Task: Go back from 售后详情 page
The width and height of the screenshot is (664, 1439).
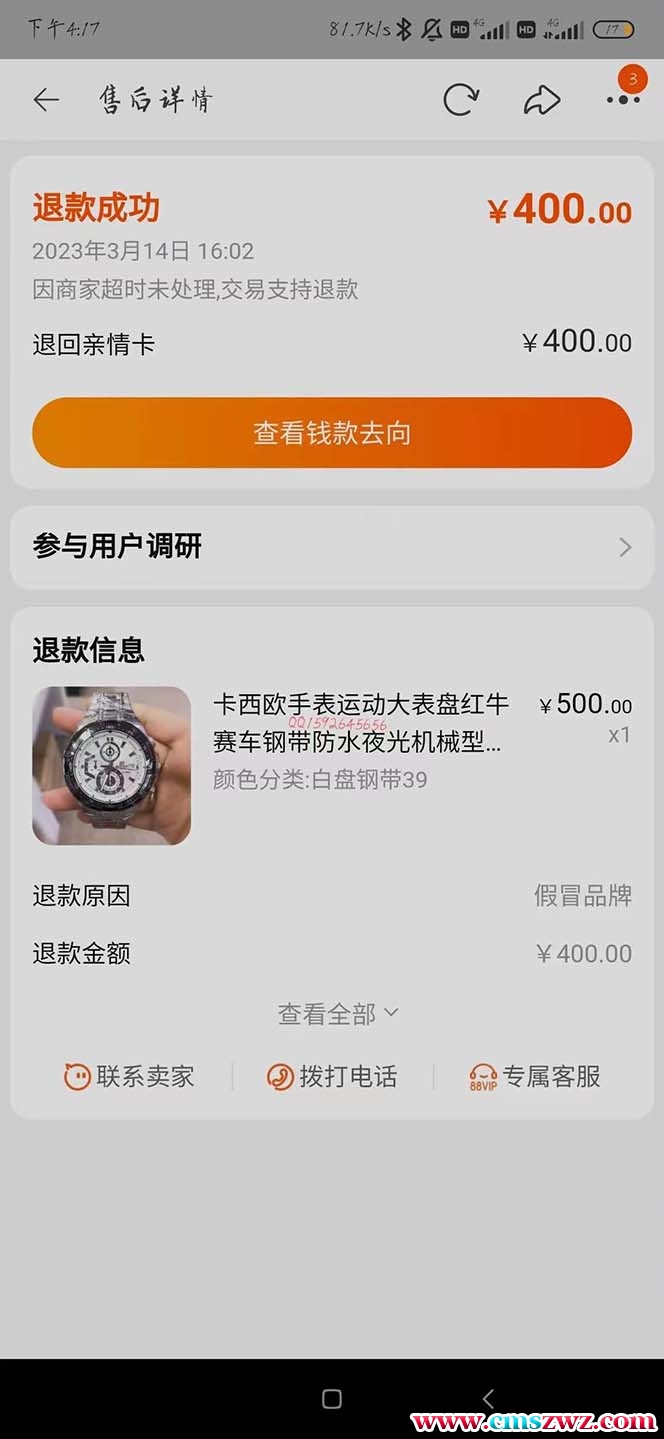Action: [46, 99]
